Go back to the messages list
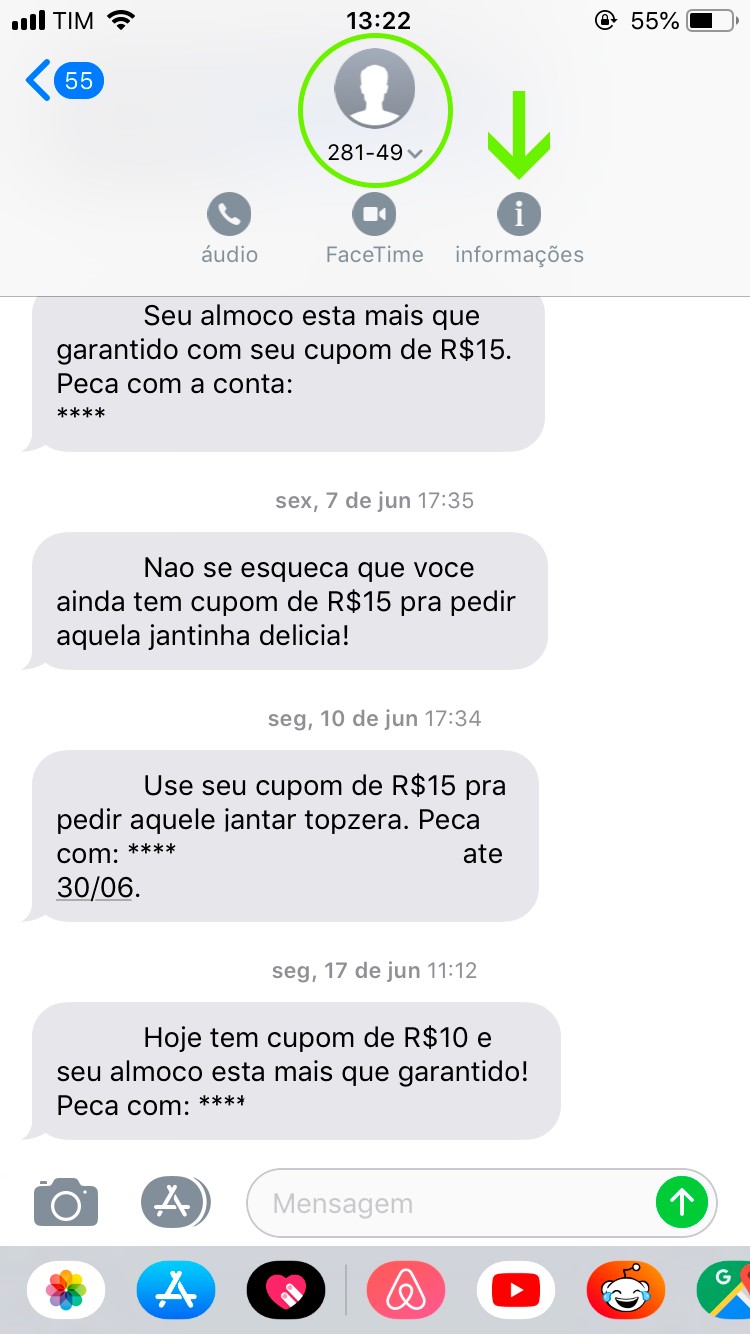The width and height of the screenshot is (750, 1334). pos(62,80)
